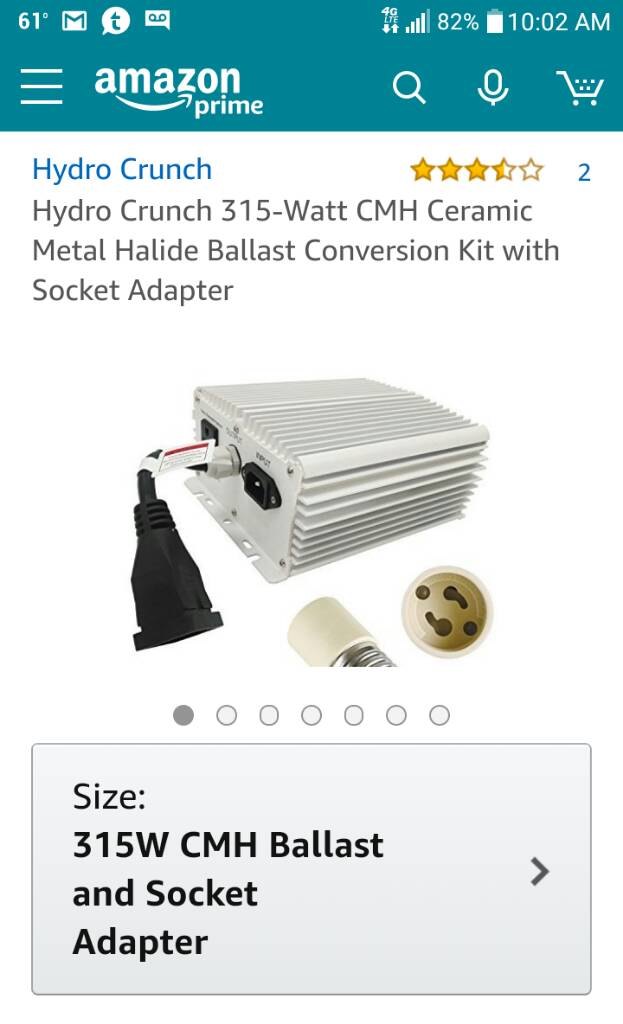Expand the Size option selector
The width and height of the screenshot is (623, 1024).
(x=311, y=869)
